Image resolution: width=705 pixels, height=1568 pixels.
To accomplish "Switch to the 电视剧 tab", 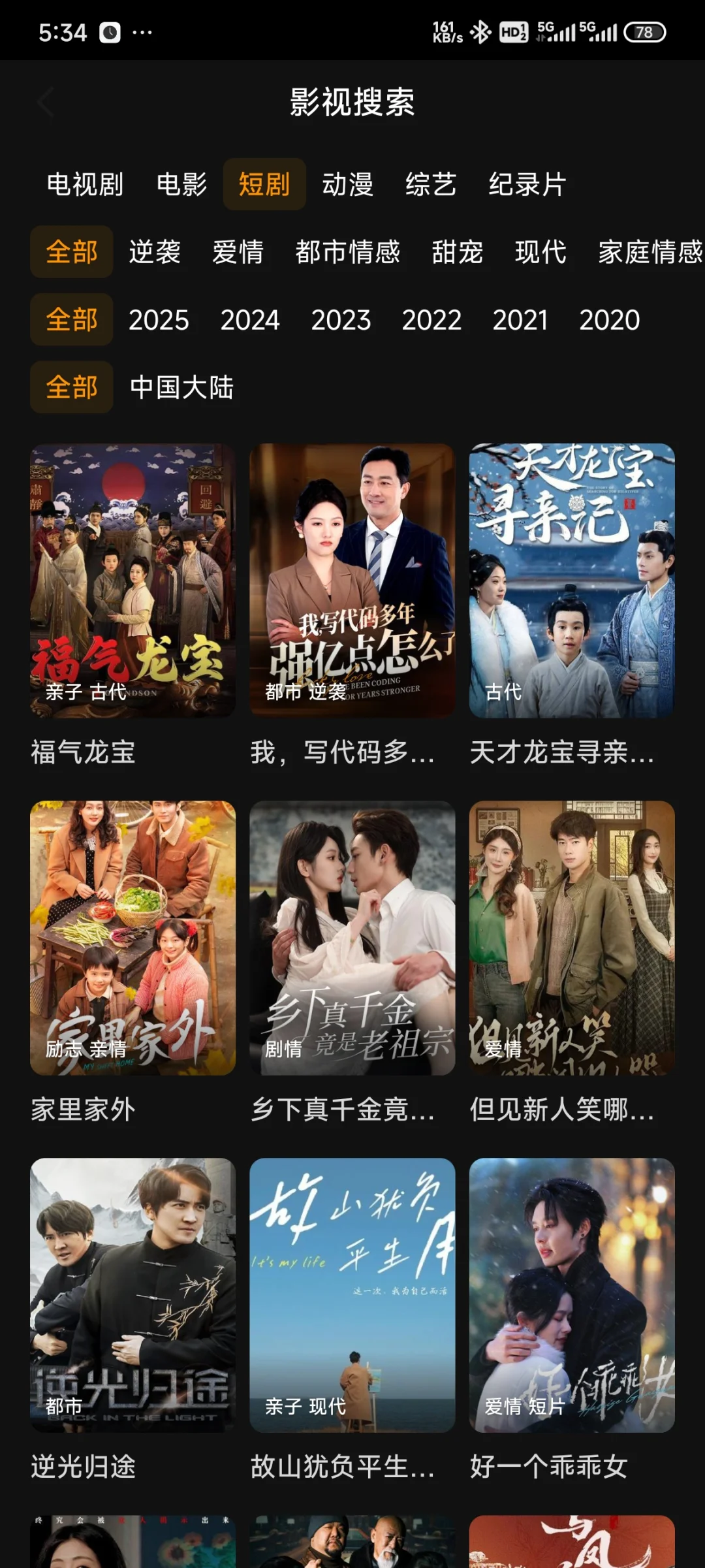I will 85,185.
